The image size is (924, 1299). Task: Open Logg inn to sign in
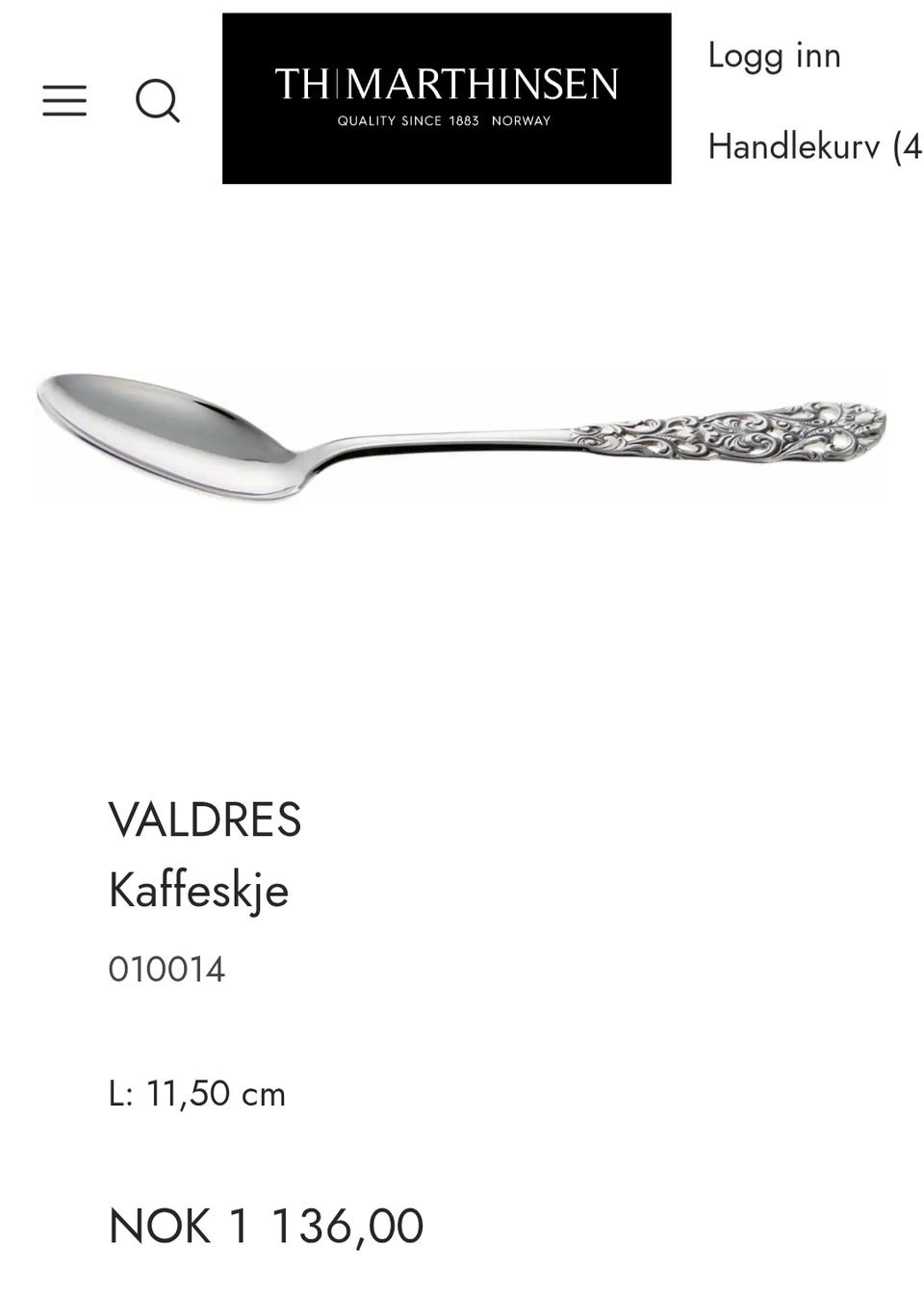(x=774, y=55)
